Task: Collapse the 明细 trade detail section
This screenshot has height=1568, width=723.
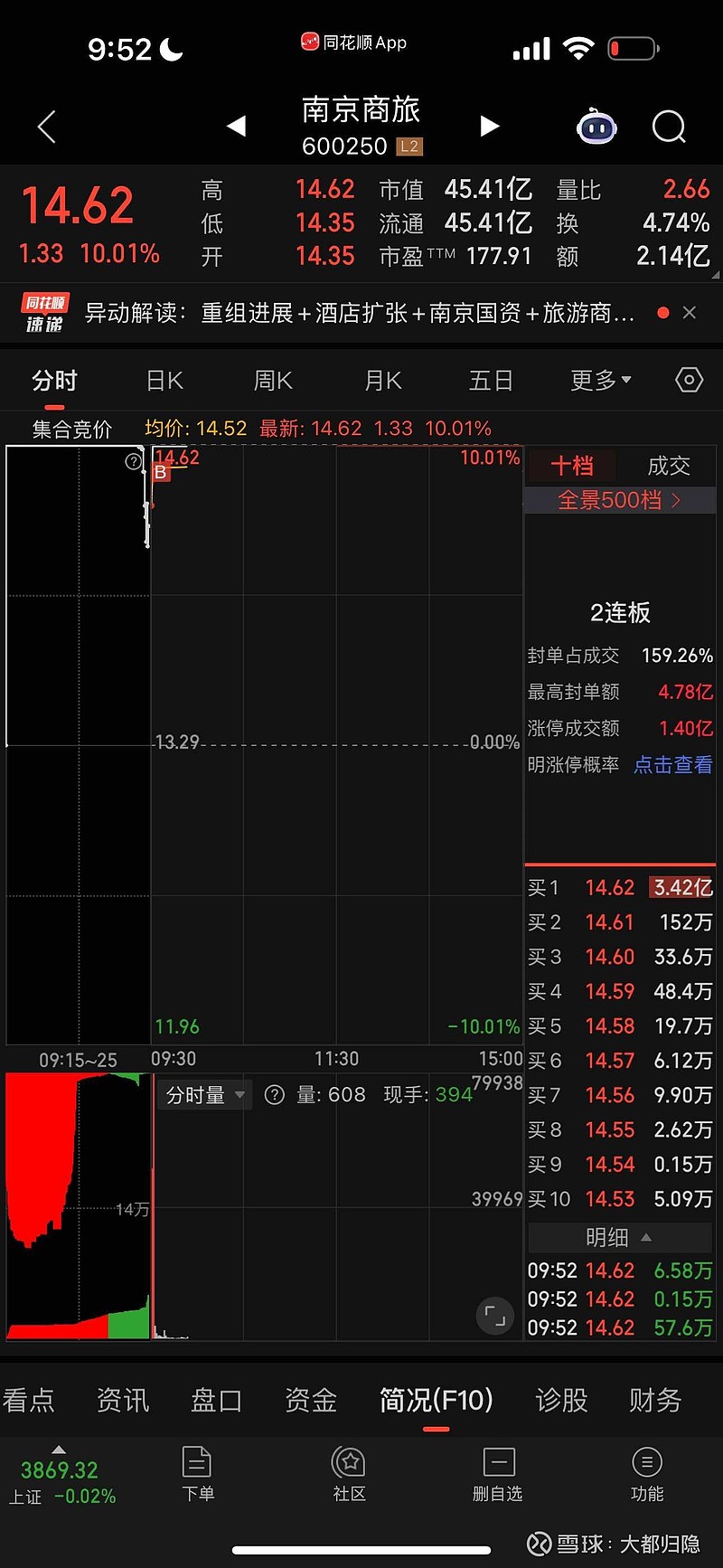Action: [620, 1237]
